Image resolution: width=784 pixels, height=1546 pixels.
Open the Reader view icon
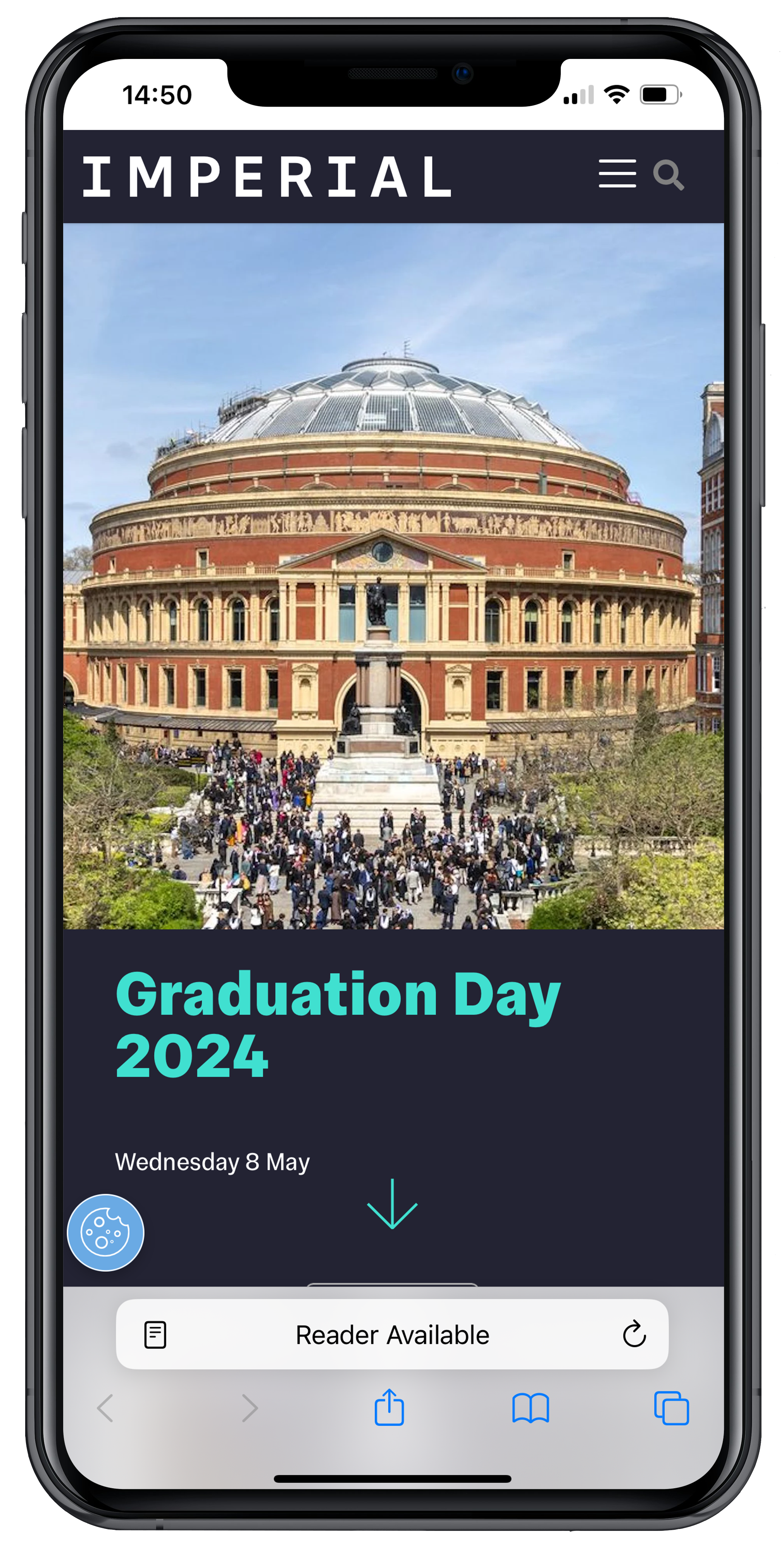pos(155,1335)
